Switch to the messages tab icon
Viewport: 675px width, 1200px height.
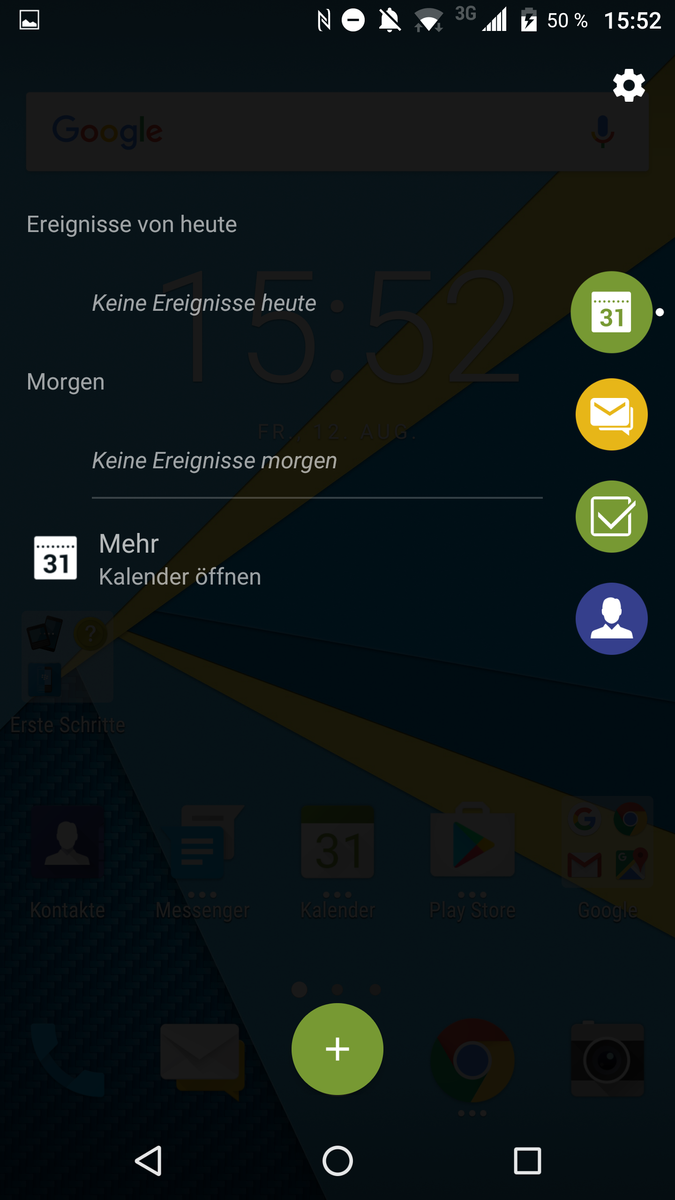611,415
